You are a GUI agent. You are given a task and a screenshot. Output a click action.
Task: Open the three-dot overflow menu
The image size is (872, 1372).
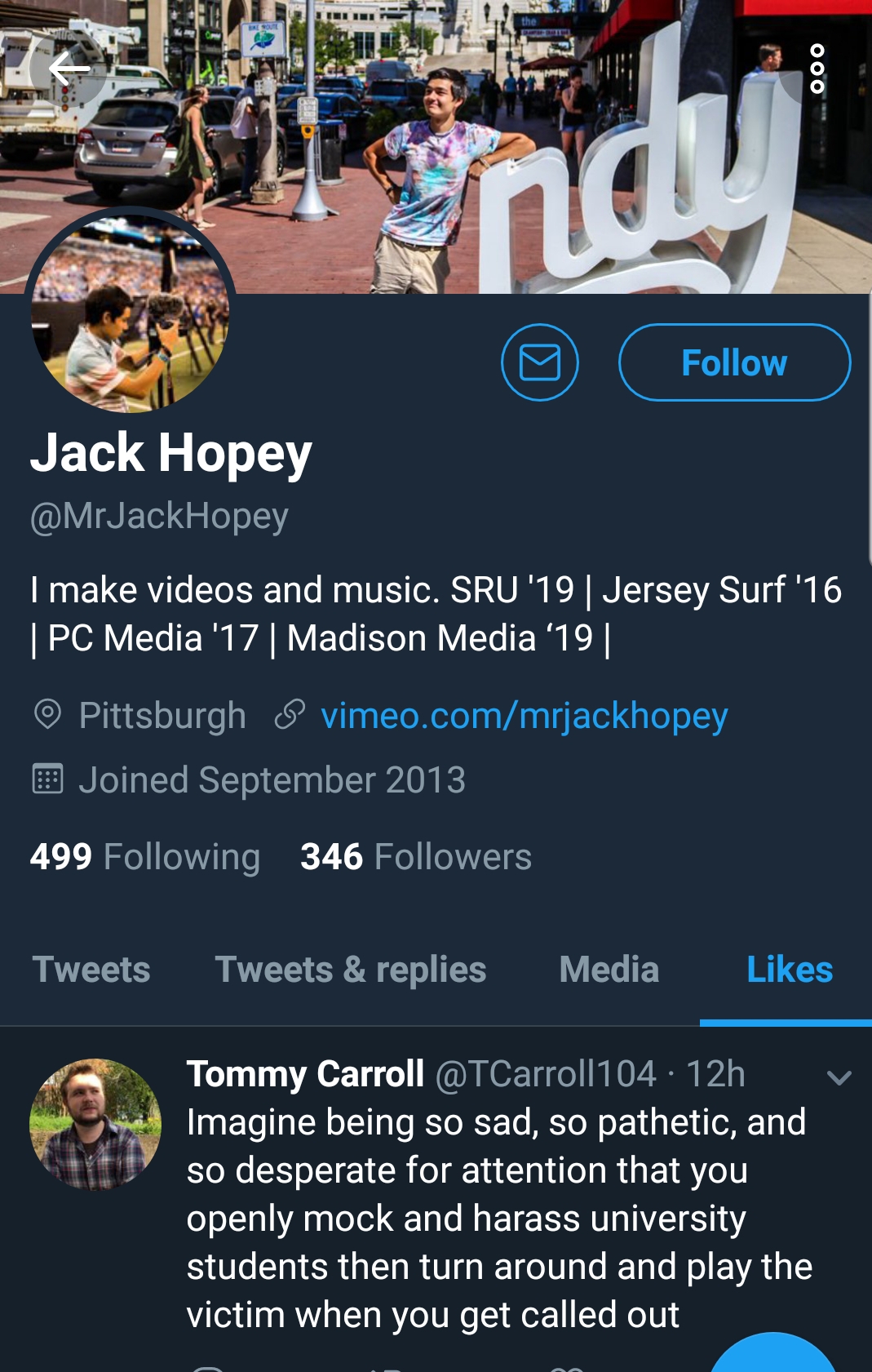[817, 69]
